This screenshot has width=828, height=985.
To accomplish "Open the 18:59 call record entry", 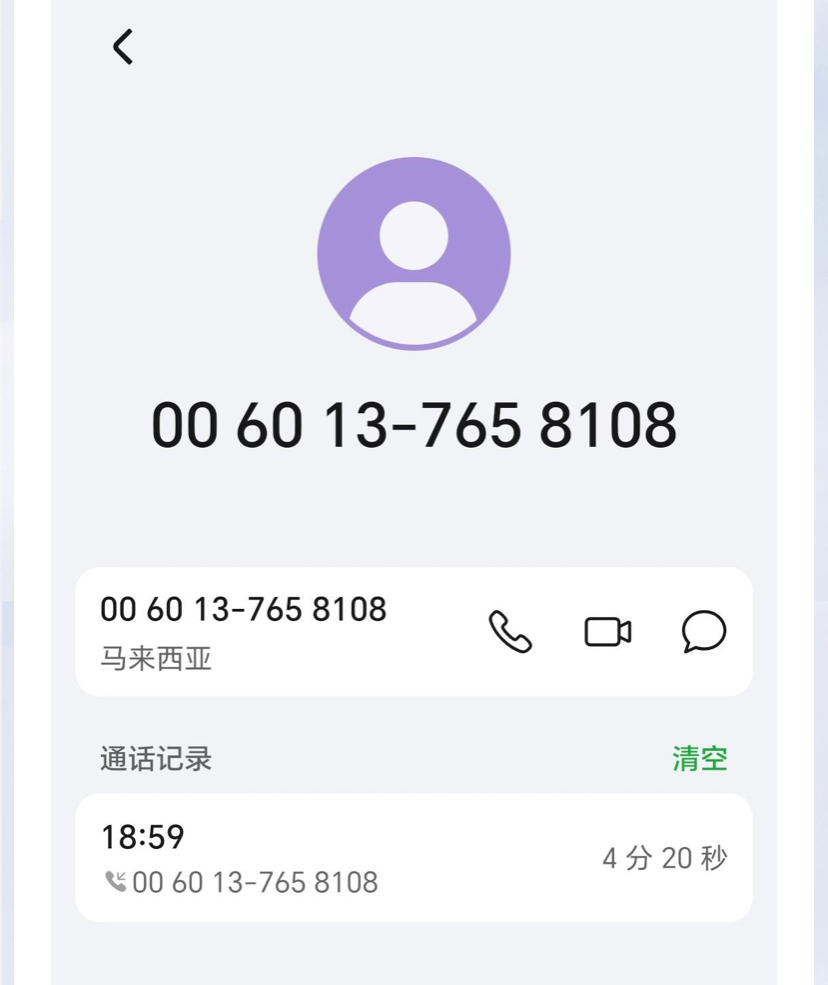I will coord(413,858).
